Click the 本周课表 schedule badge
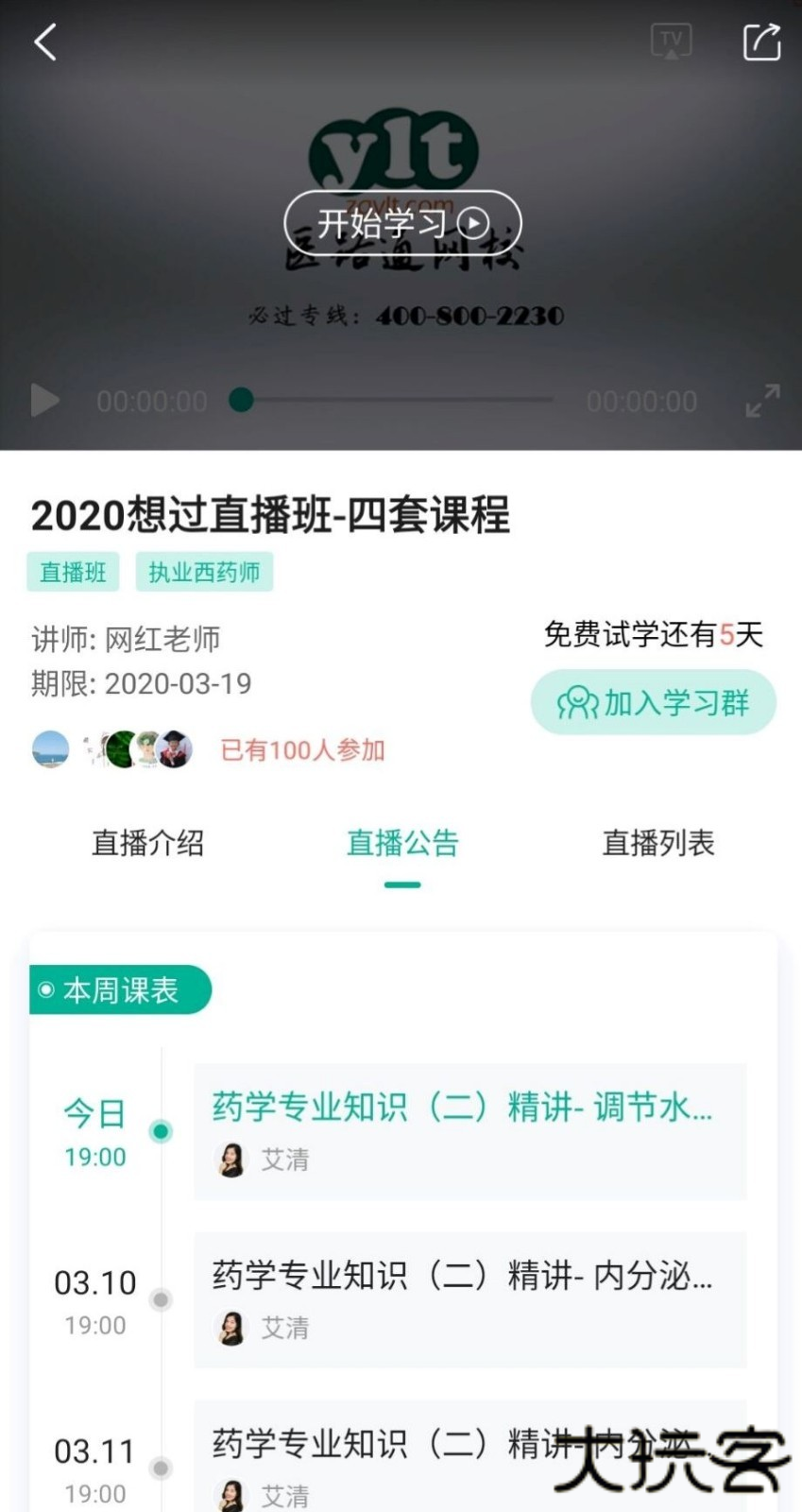Image resolution: width=802 pixels, height=1512 pixels. click(121, 989)
